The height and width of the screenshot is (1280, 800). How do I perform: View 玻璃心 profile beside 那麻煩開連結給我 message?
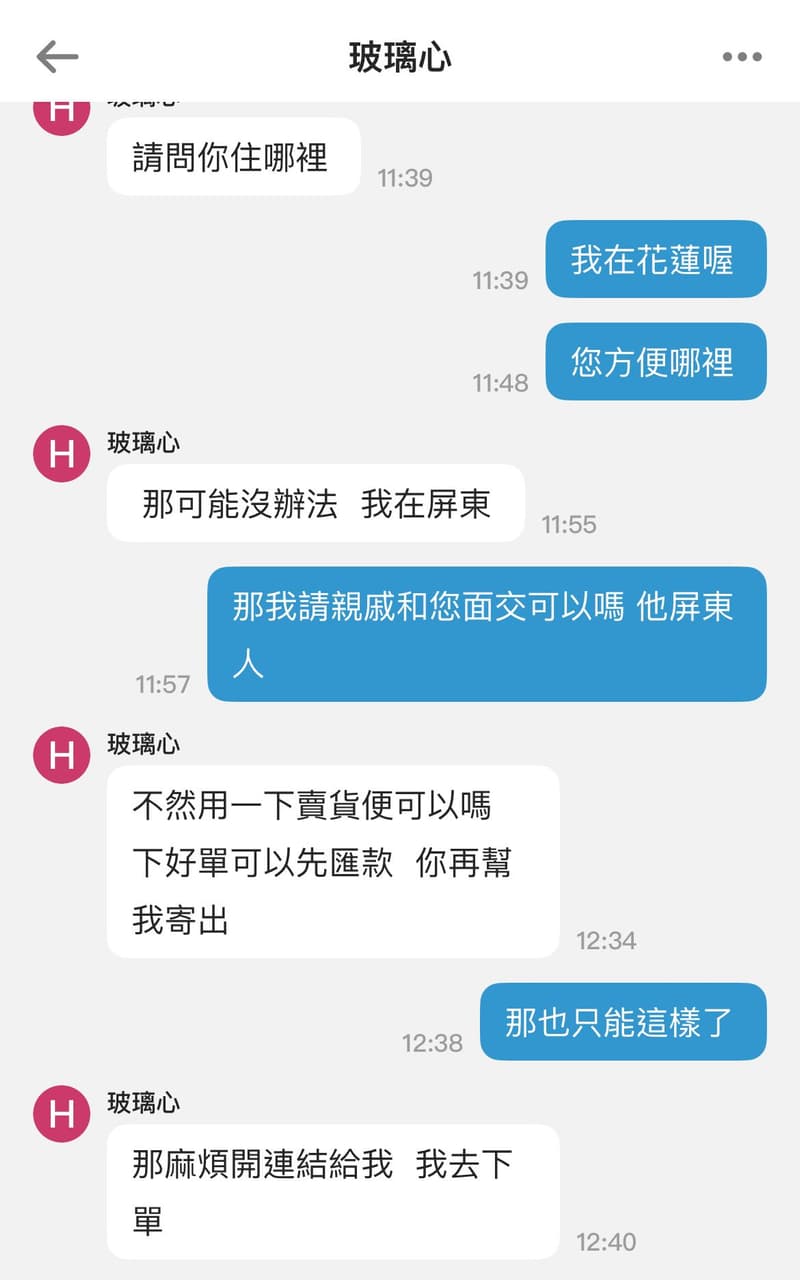pos(62,1114)
